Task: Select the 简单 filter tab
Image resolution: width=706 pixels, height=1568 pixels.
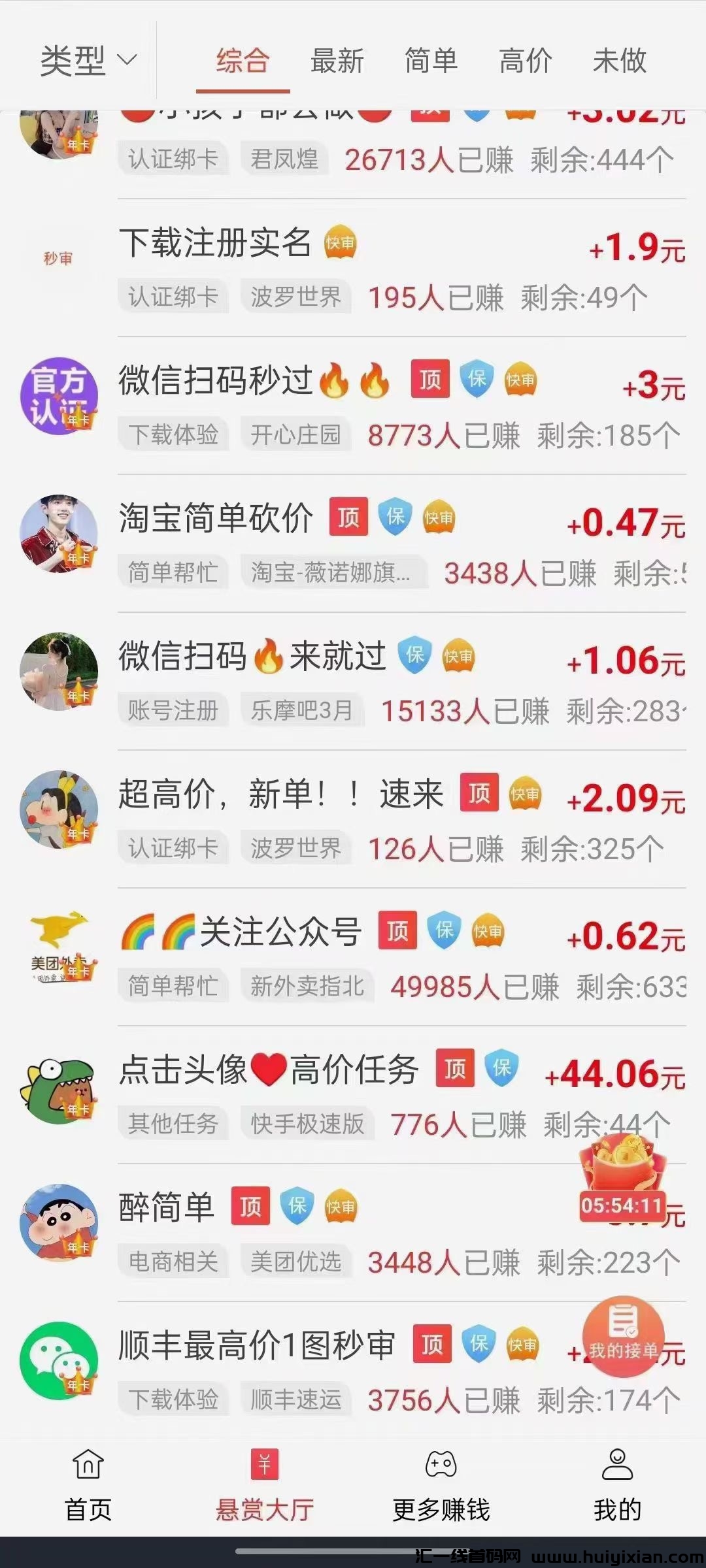Action: point(431,61)
